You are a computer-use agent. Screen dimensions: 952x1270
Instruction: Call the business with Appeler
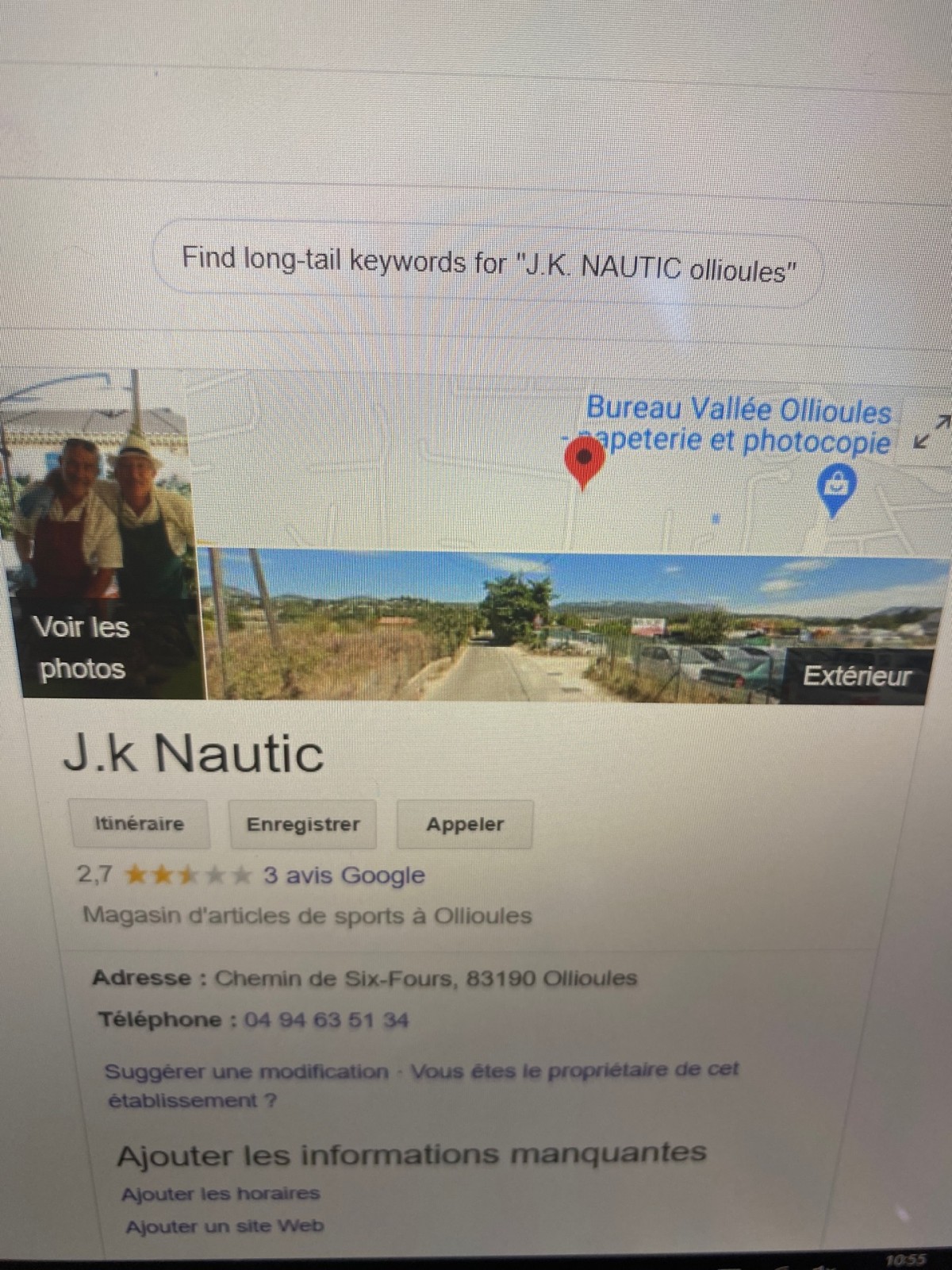[x=464, y=825]
